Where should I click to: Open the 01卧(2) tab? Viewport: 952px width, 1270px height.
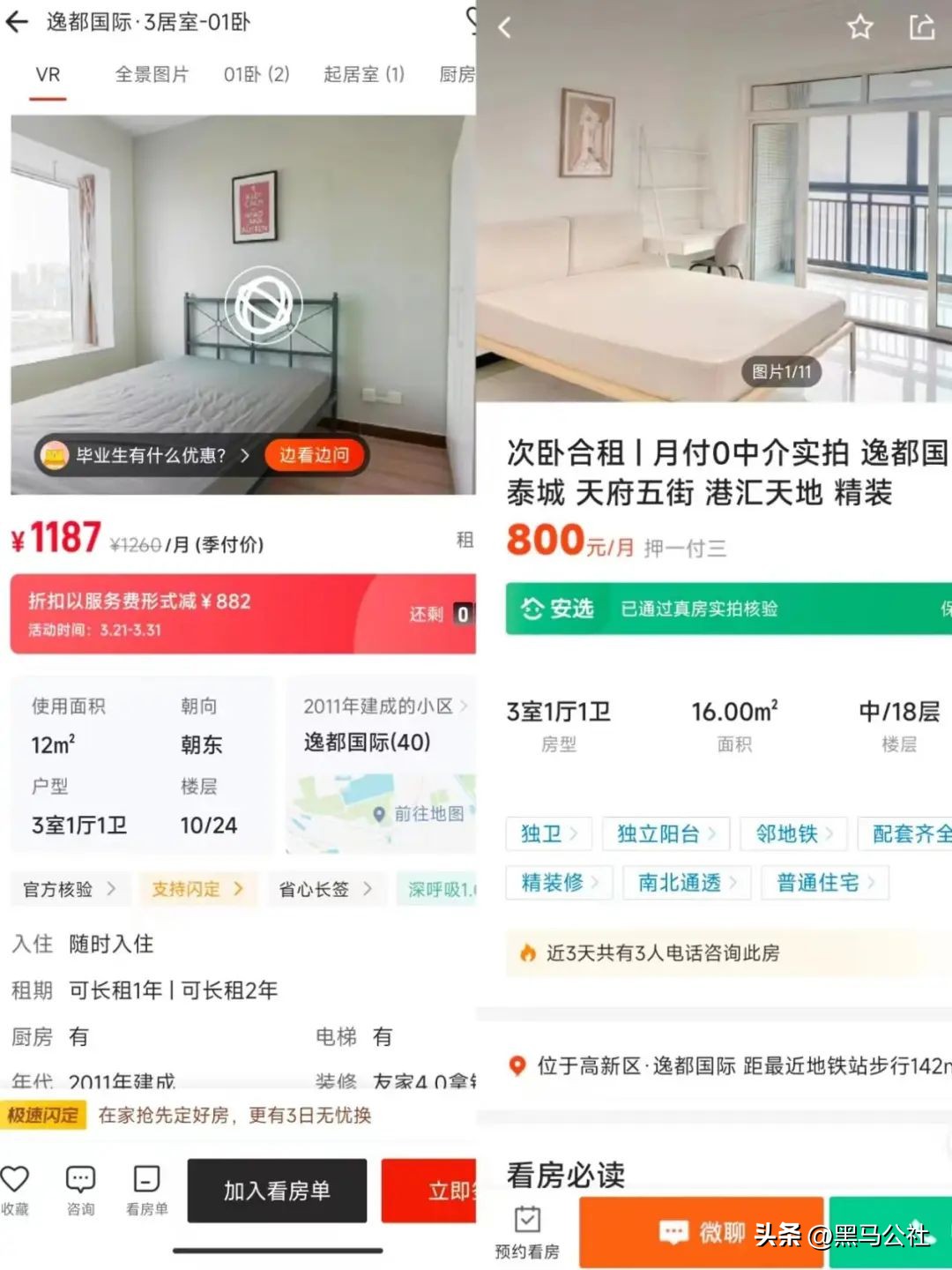point(255,74)
